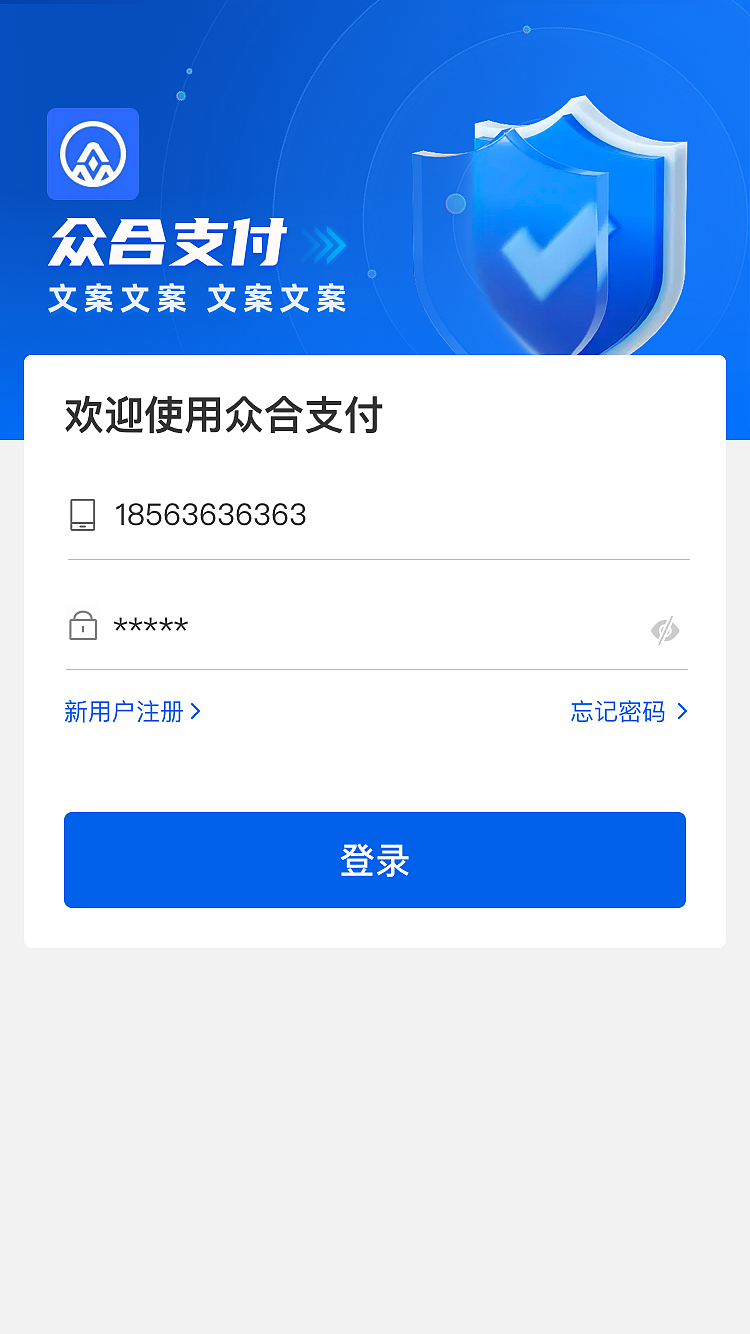Select the 忘记密码 recovery link

(x=618, y=712)
